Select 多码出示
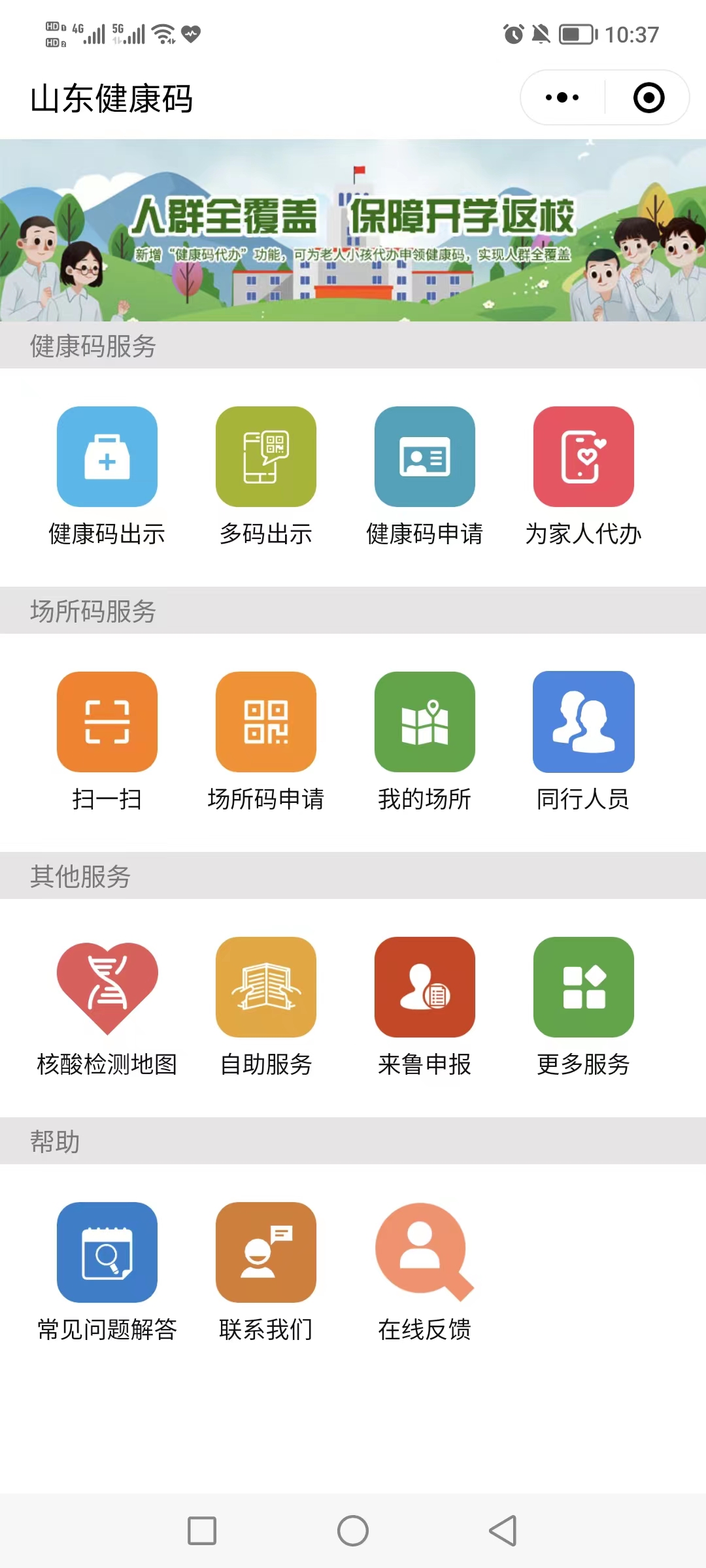Screen dimensions: 706x1568 [266, 457]
